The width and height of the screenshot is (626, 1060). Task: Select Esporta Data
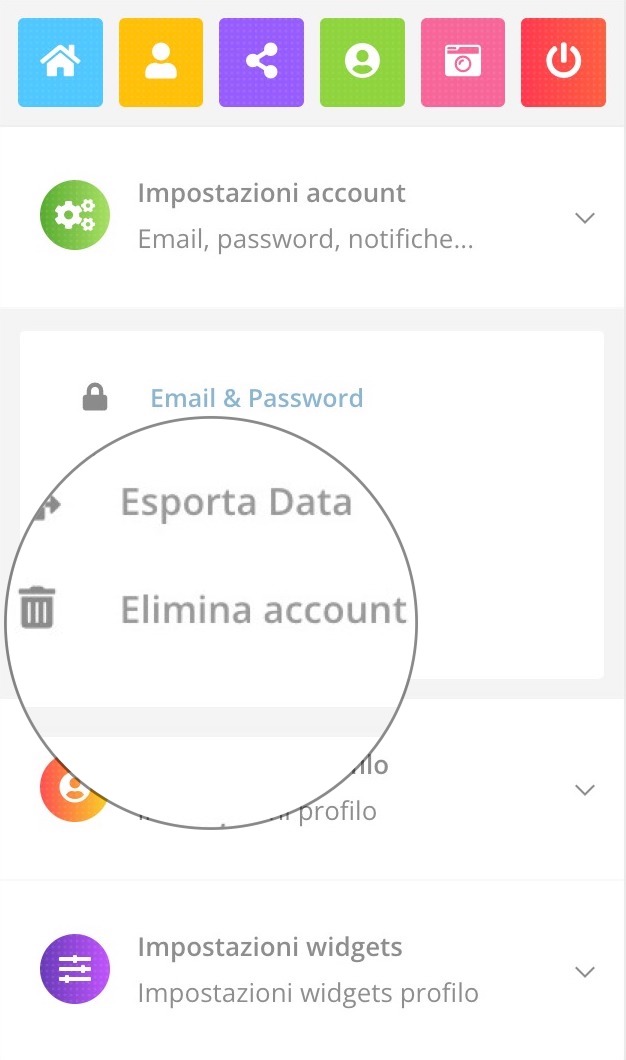click(x=236, y=502)
